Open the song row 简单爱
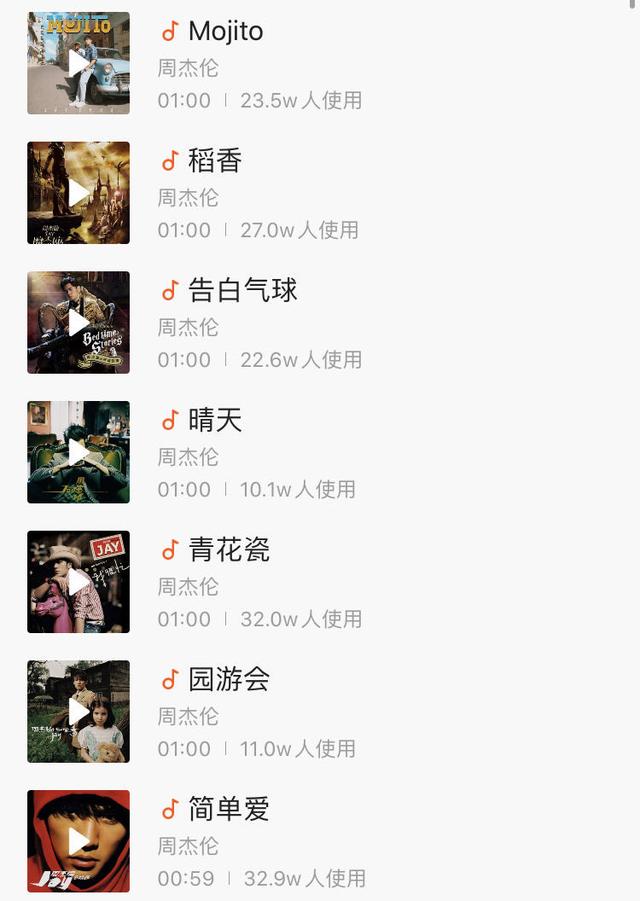Viewport: 640px width, 901px height. pyautogui.click(x=229, y=809)
